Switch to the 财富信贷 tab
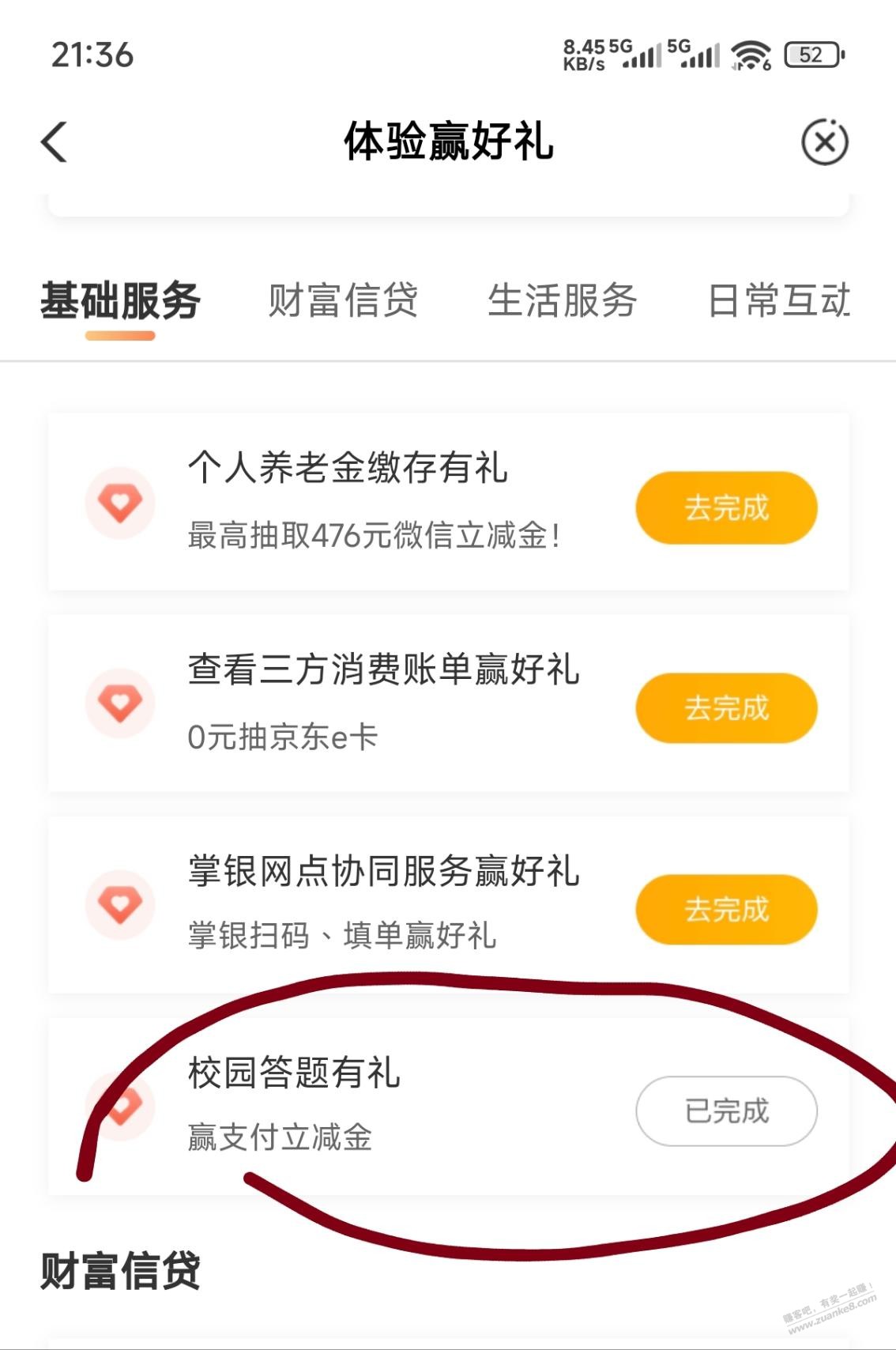896x1350 pixels. tap(342, 301)
